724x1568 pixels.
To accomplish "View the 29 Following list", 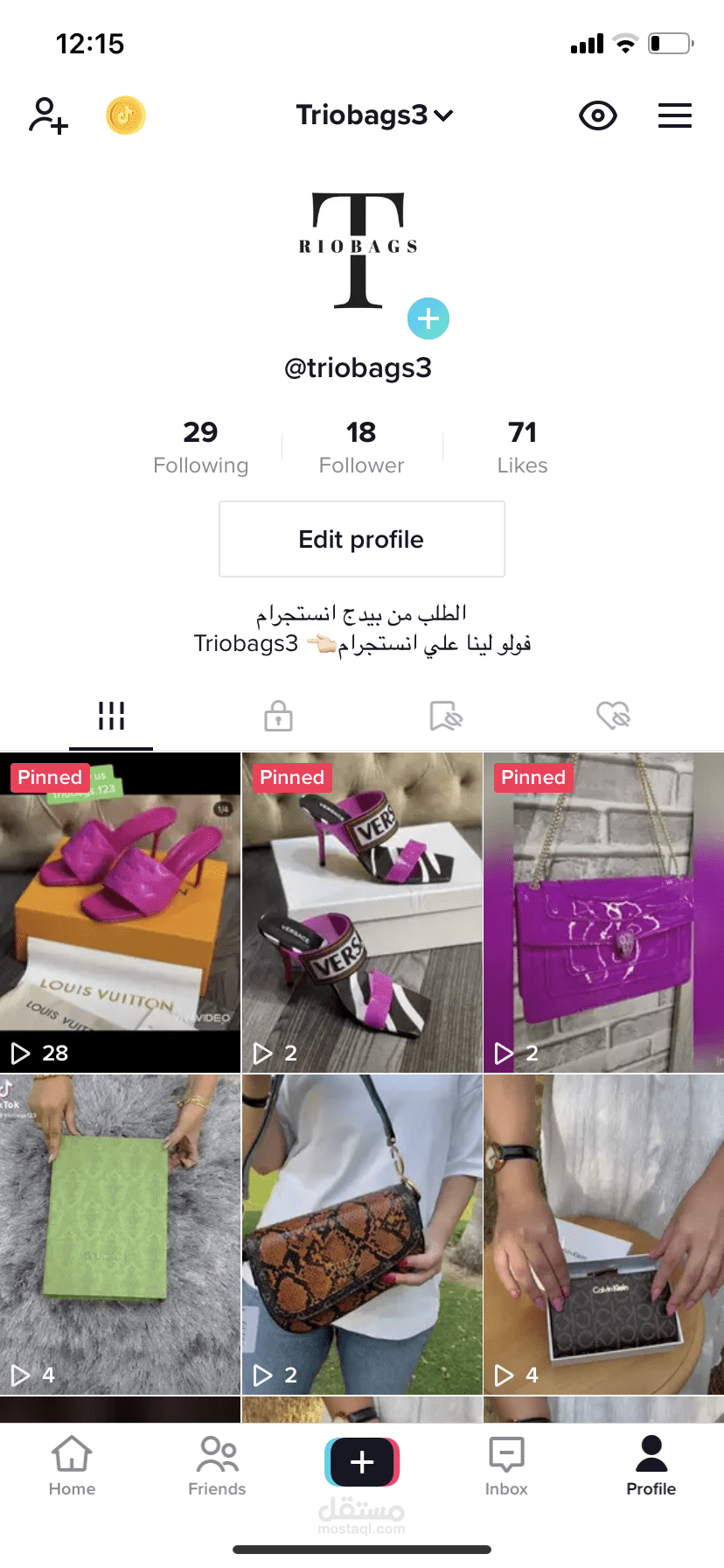I will click(201, 446).
